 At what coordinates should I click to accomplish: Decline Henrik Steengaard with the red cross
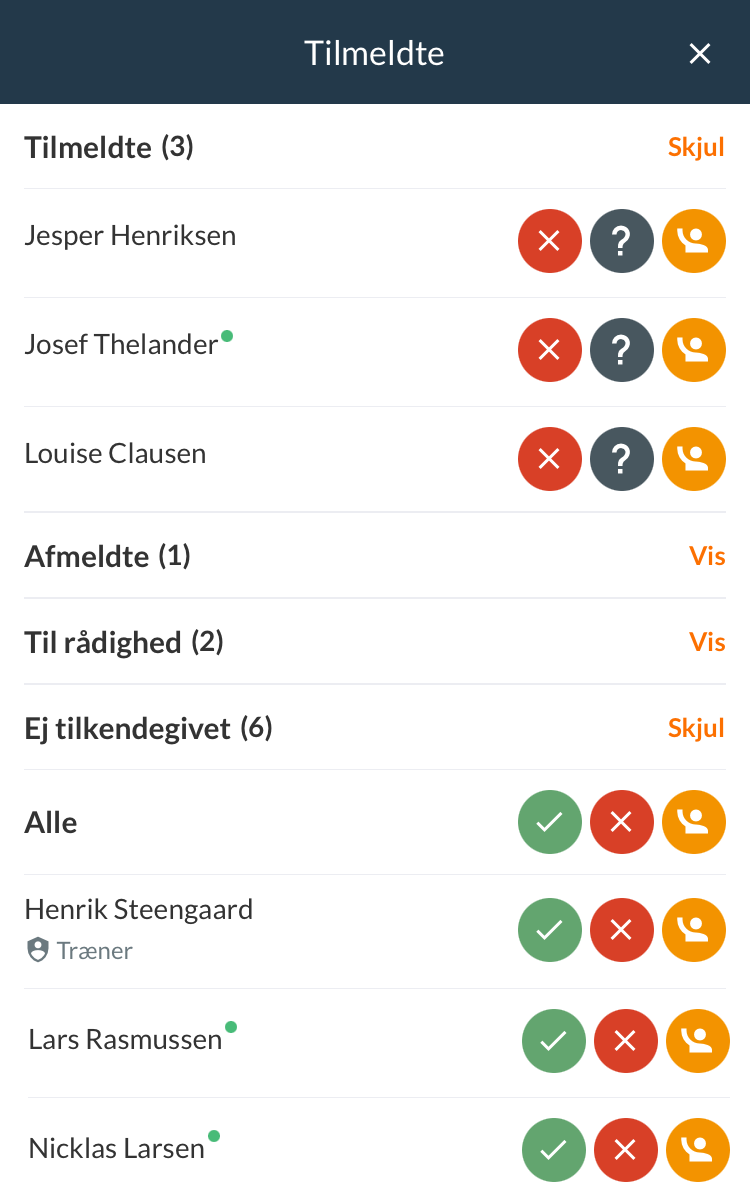[x=621, y=930]
